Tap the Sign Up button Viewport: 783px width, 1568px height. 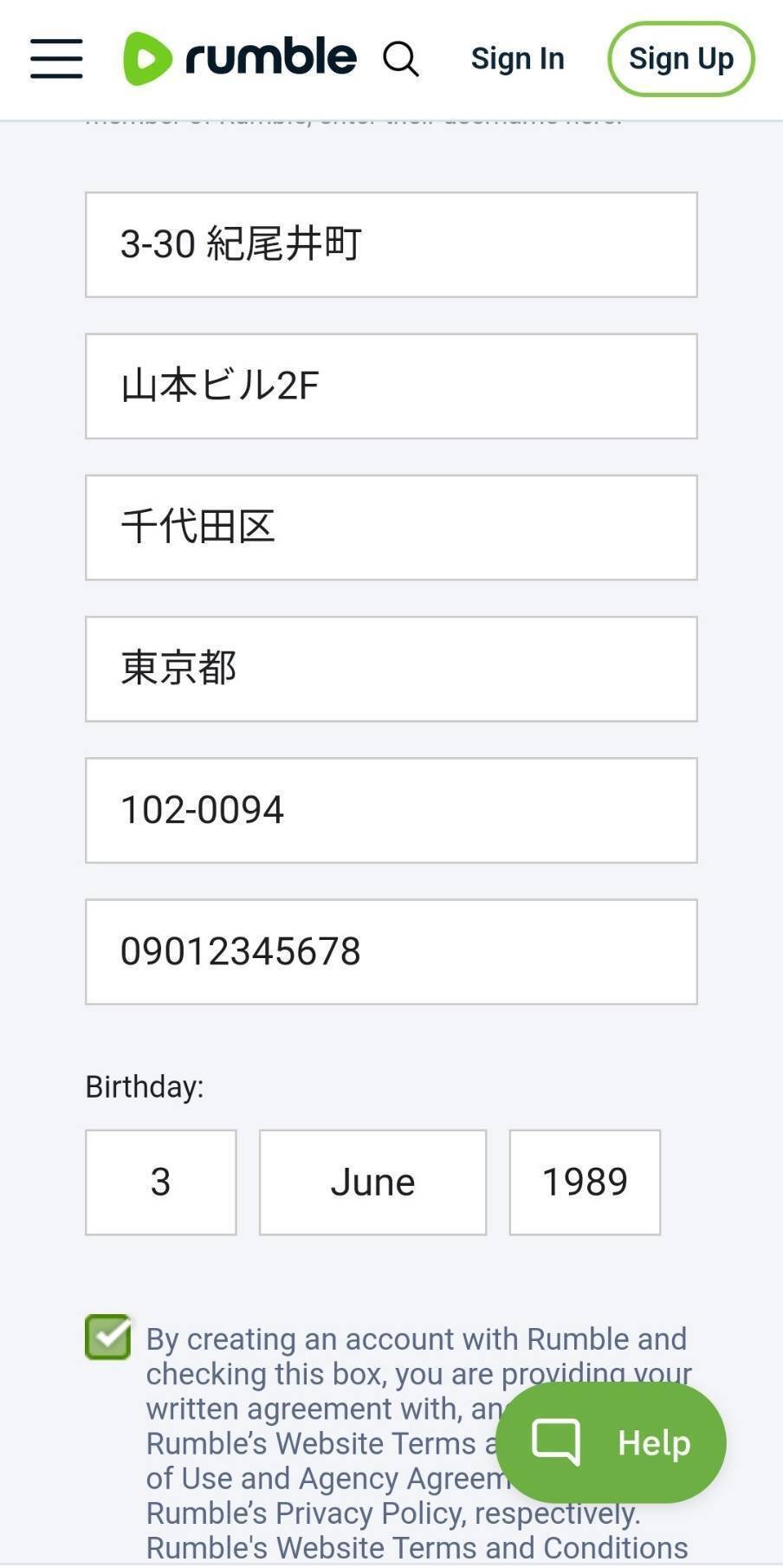pos(681,58)
